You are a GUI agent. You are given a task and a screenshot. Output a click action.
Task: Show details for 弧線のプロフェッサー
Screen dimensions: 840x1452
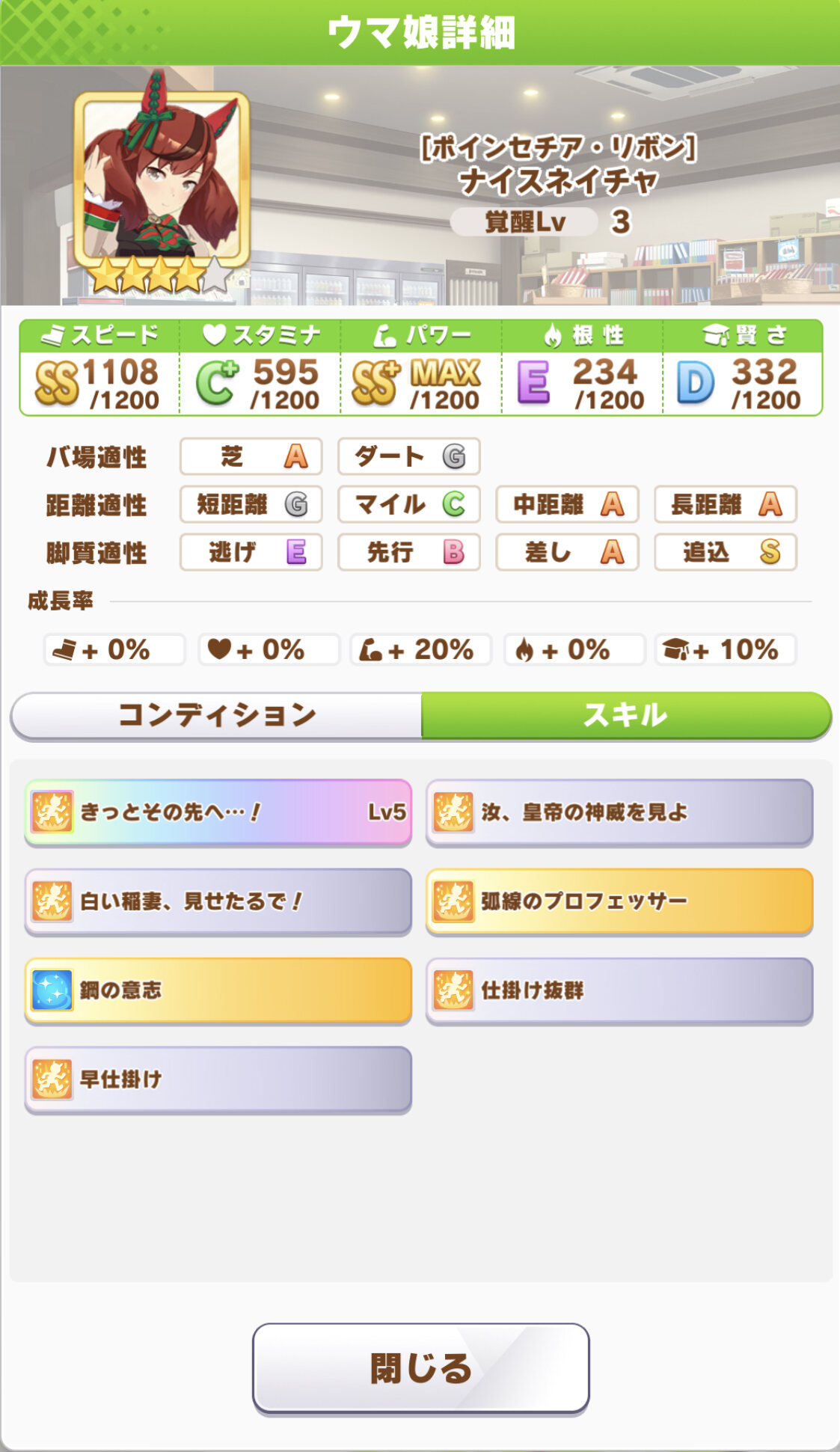coord(619,901)
